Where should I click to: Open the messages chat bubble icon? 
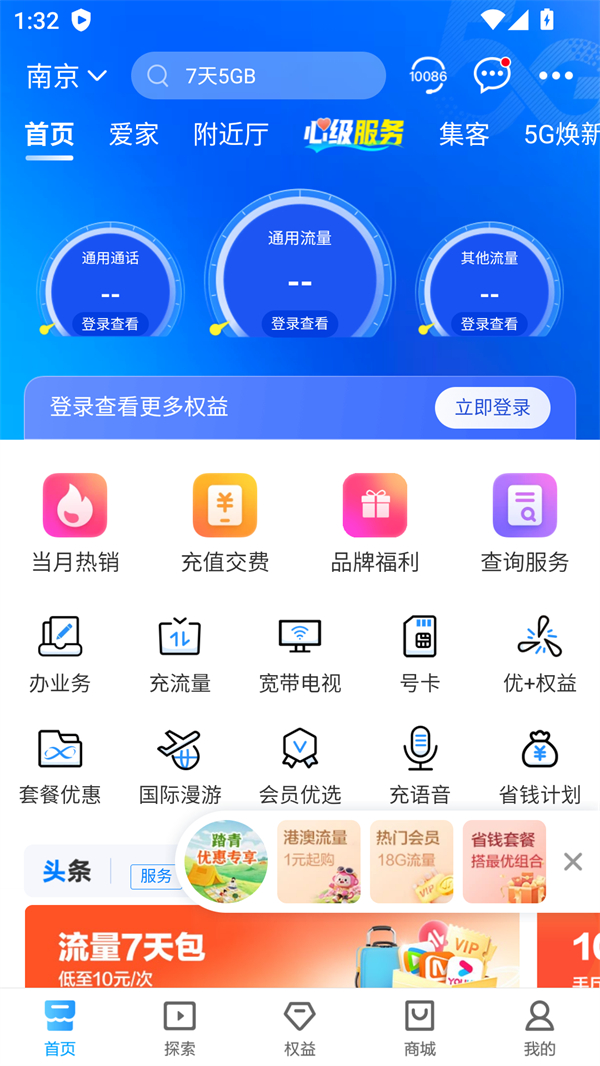(x=492, y=76)
